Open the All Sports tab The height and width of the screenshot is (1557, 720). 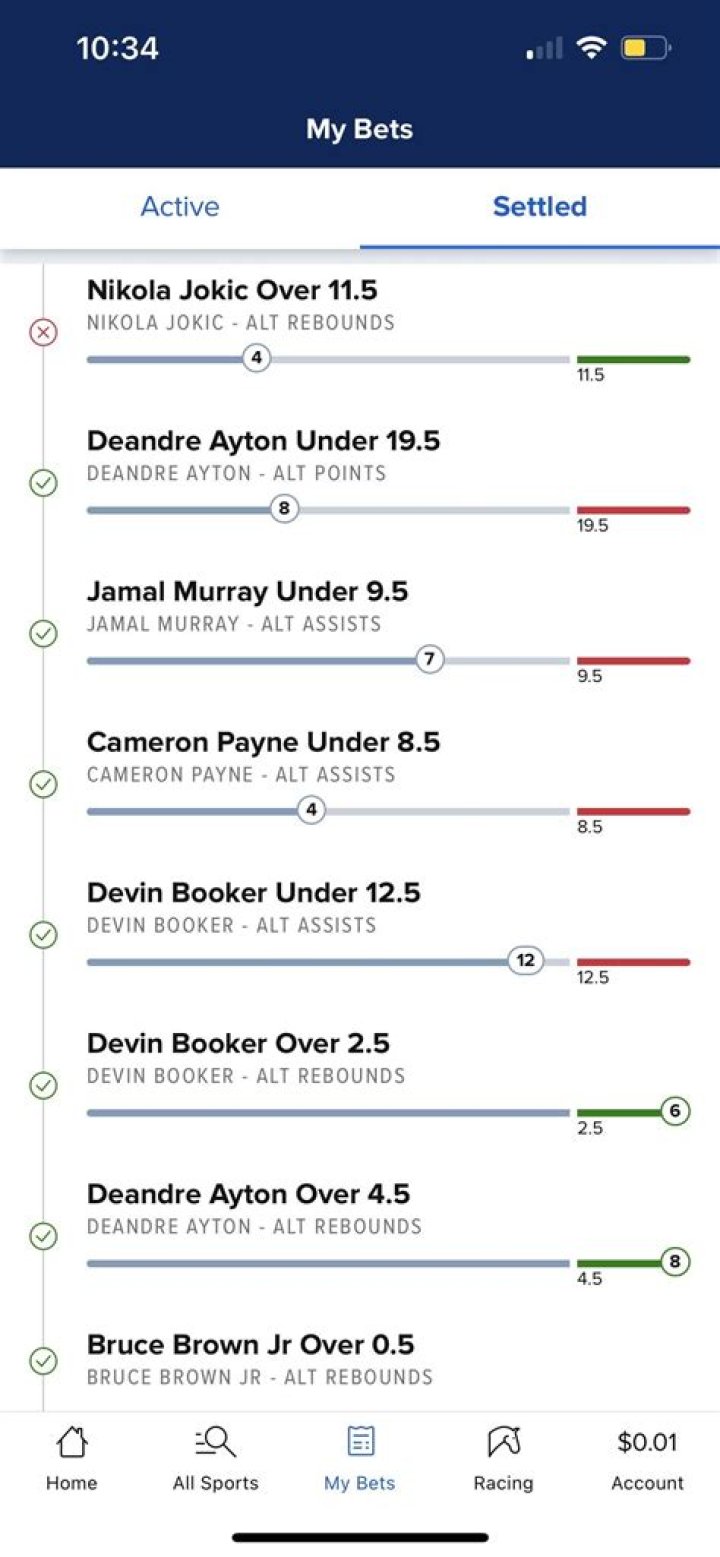[x=215, y=1458]
